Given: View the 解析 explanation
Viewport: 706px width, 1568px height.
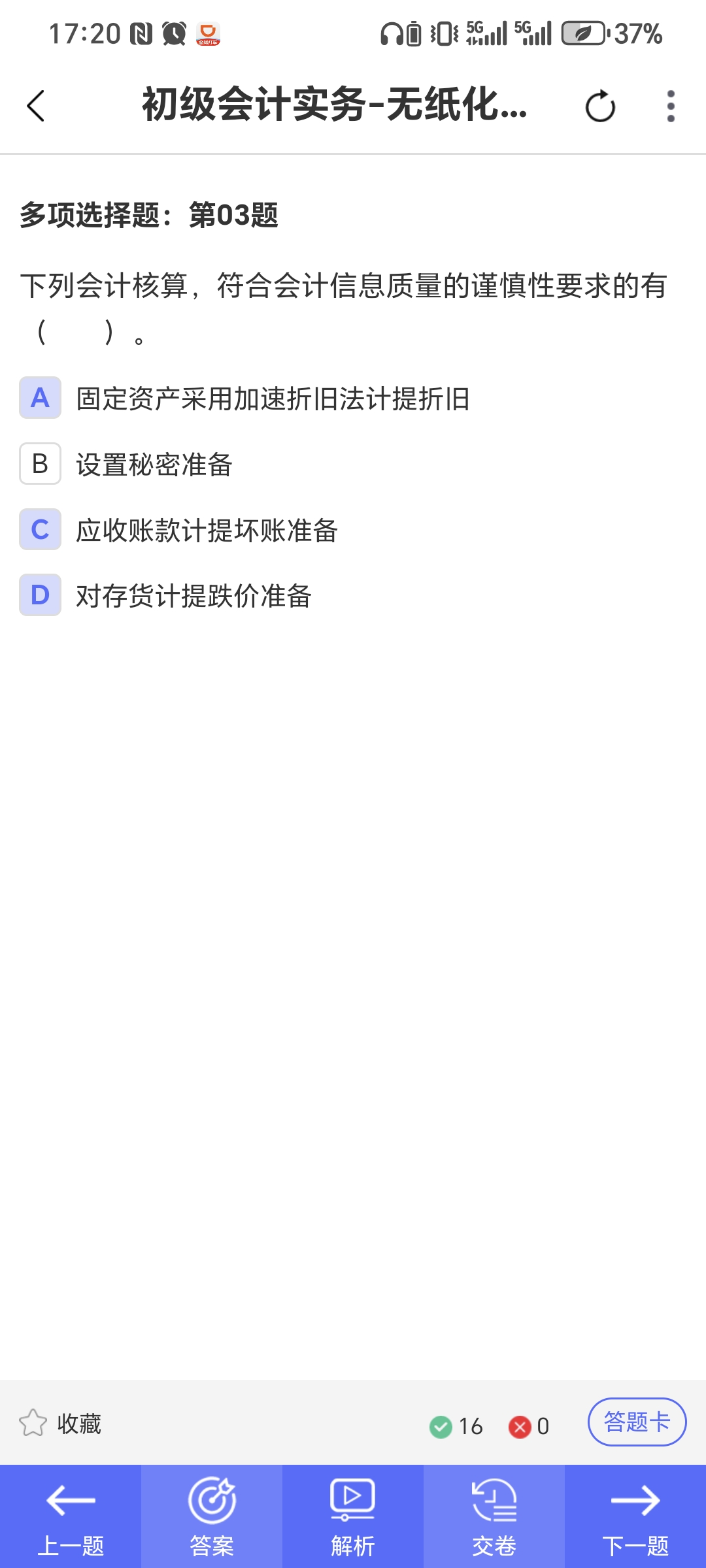Looking at the screenshot, I should coord(353,1517).
